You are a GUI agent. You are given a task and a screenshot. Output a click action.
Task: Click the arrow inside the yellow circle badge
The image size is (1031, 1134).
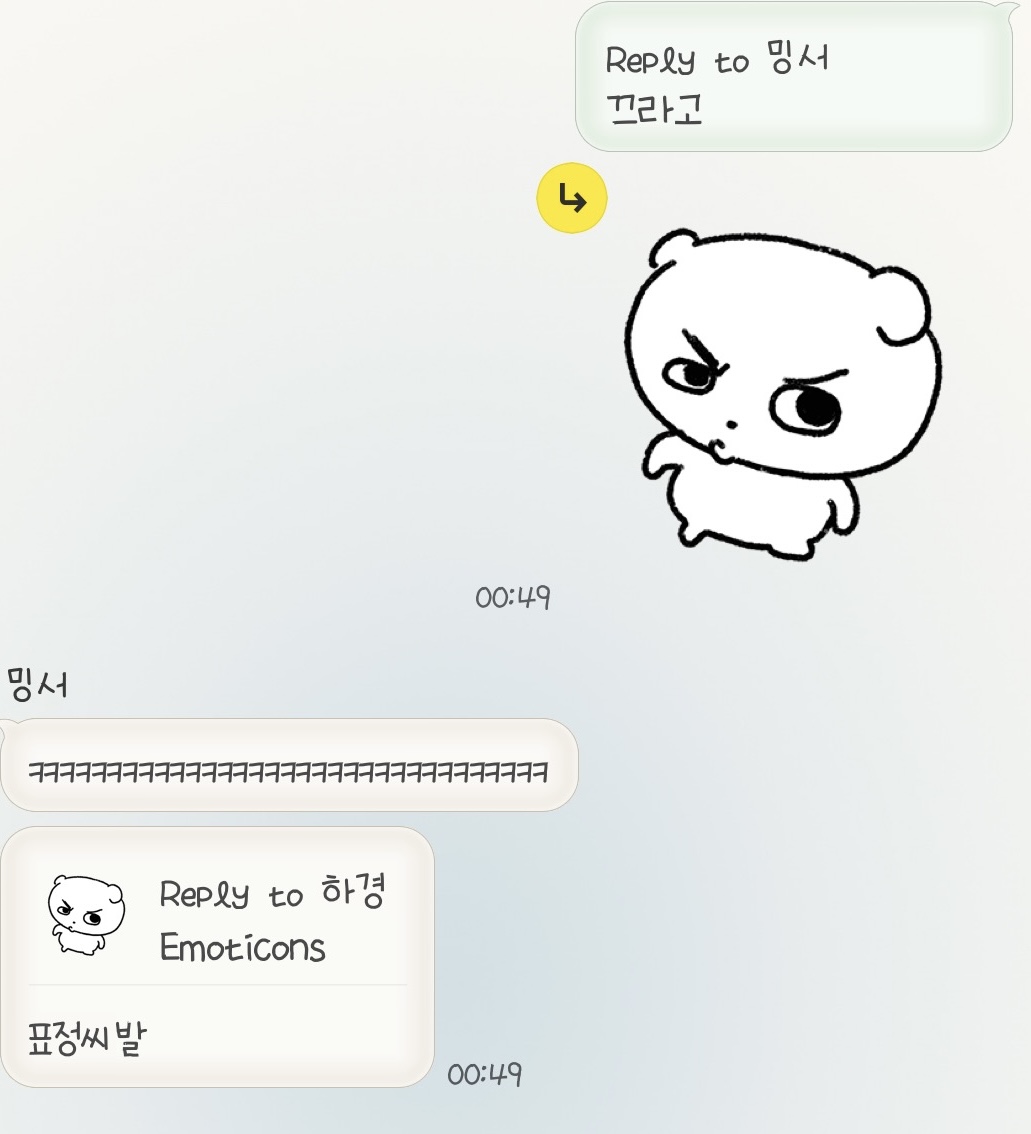(x=571, y=198)
